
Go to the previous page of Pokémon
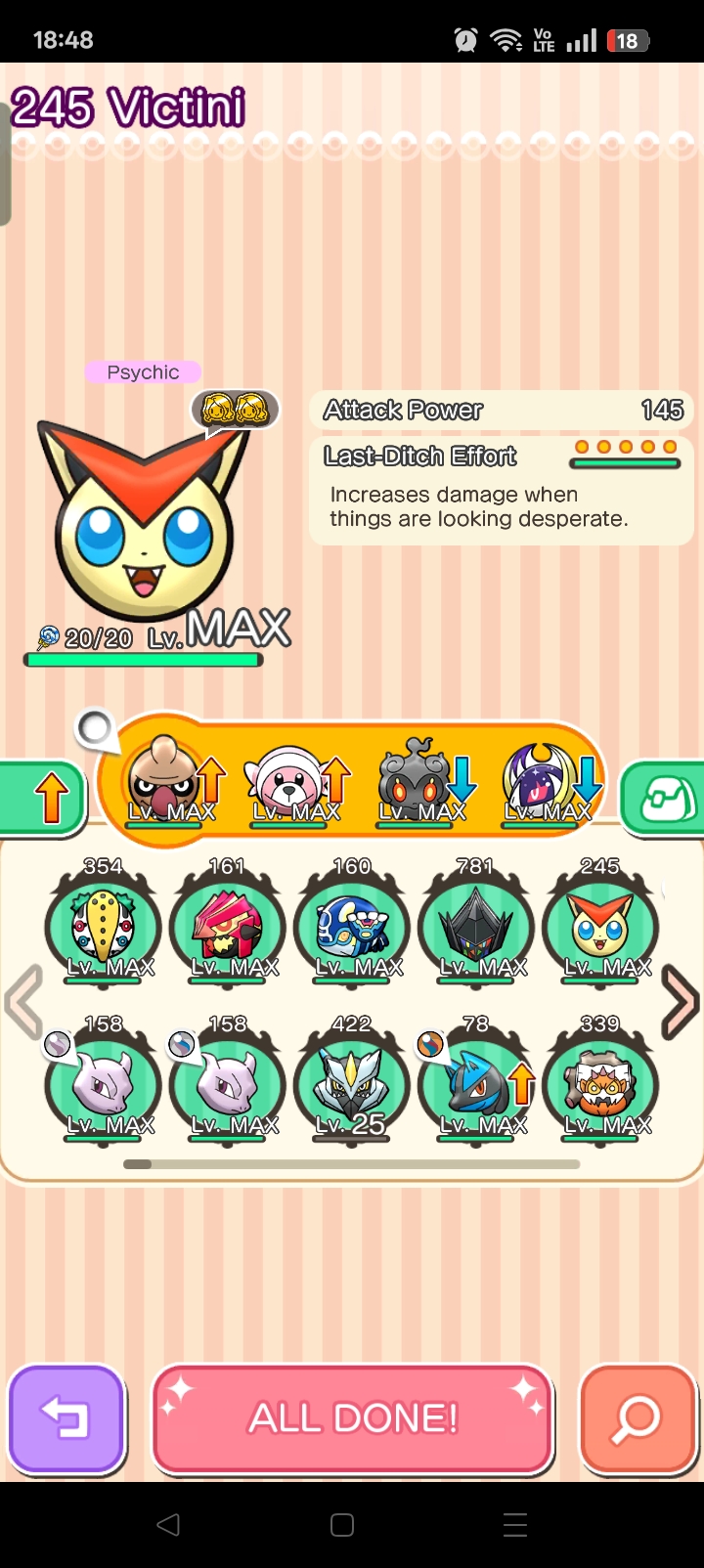[23, 1002]
